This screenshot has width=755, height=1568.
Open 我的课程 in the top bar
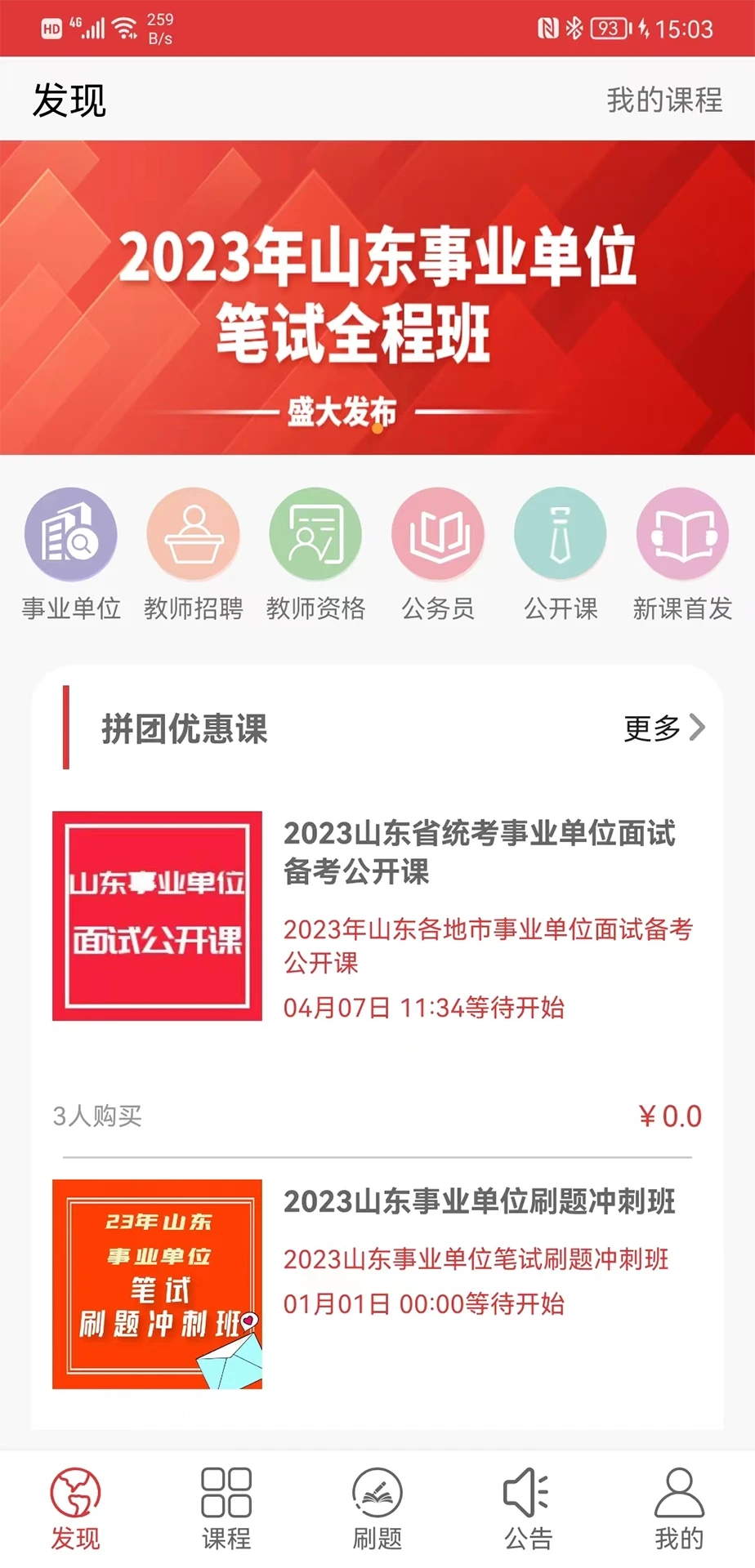coord(663,100)
